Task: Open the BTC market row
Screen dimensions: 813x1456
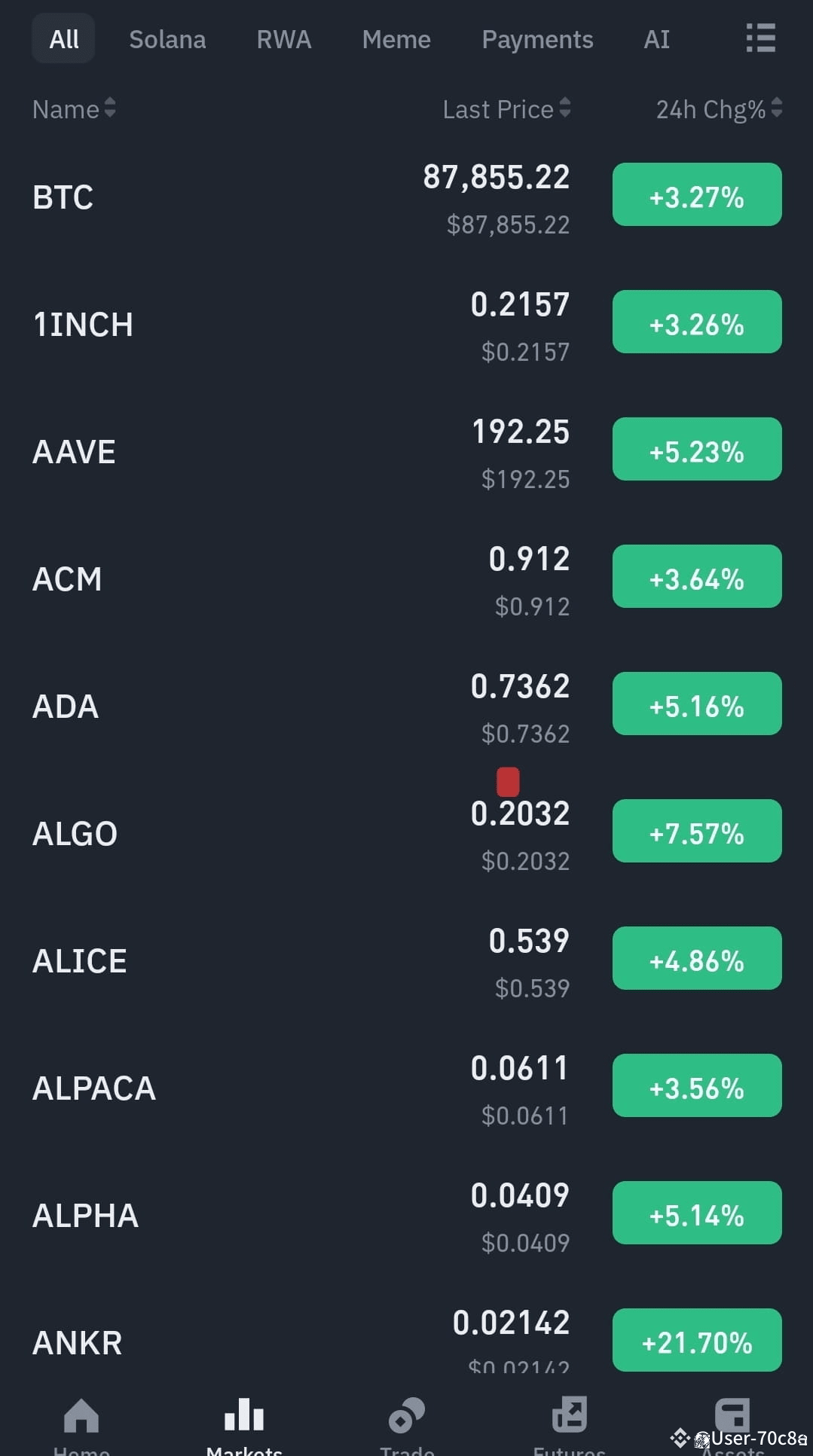Action: coord(406,198)
